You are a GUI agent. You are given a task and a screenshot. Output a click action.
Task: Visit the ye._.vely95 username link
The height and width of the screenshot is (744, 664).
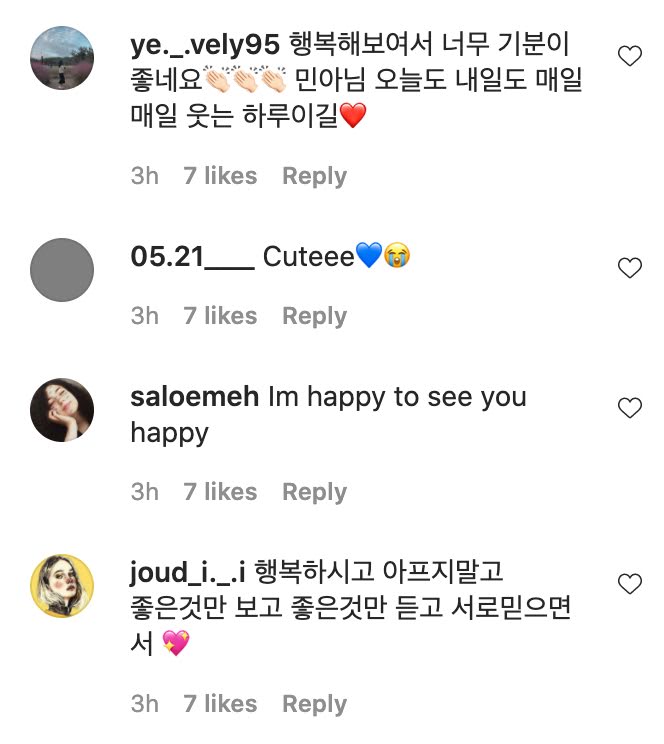point(206,45)
